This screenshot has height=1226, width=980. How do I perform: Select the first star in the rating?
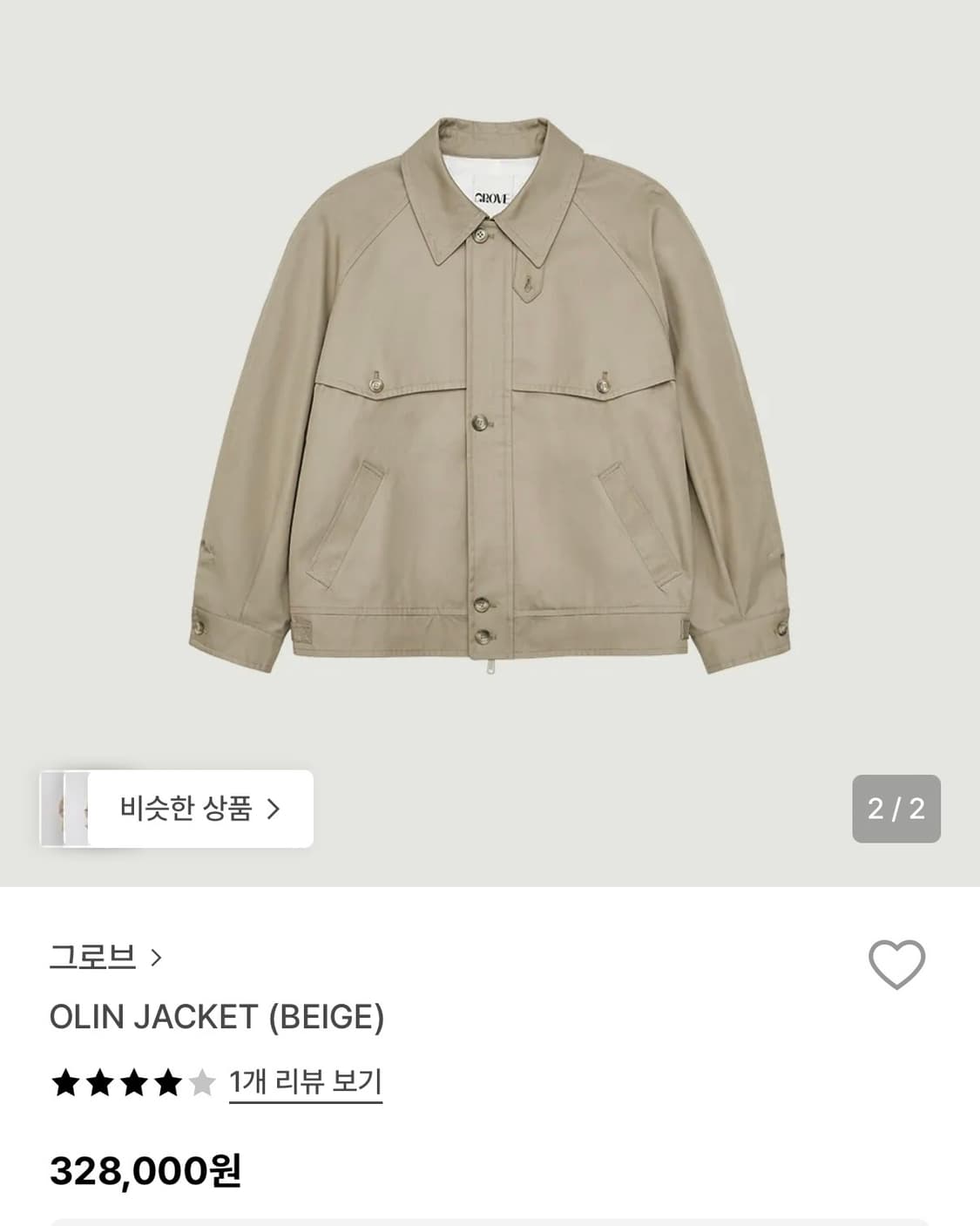pos(64,1084)
